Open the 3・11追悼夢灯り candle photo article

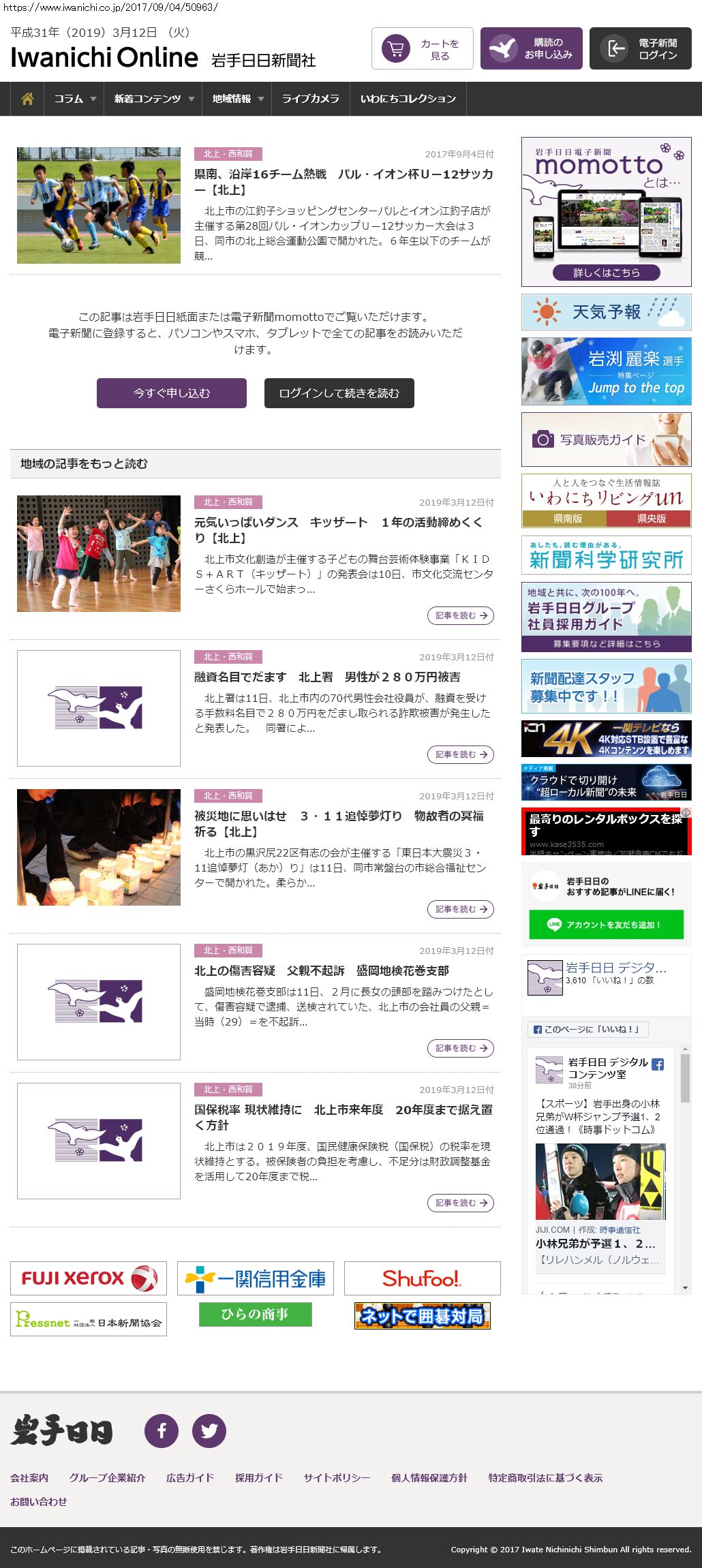coord(99,847)
